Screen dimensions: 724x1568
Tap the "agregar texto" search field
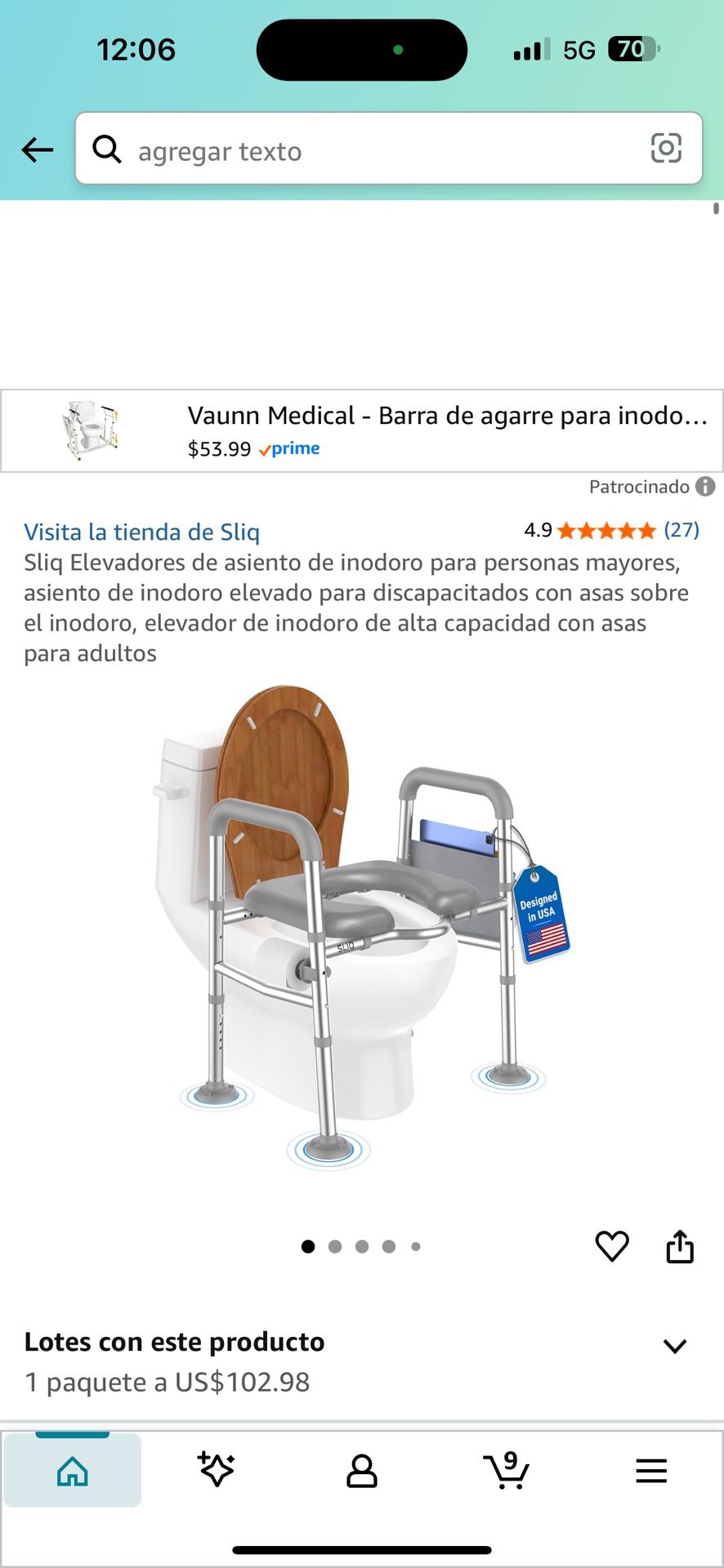pyautogui.click(x=368, y=151)
